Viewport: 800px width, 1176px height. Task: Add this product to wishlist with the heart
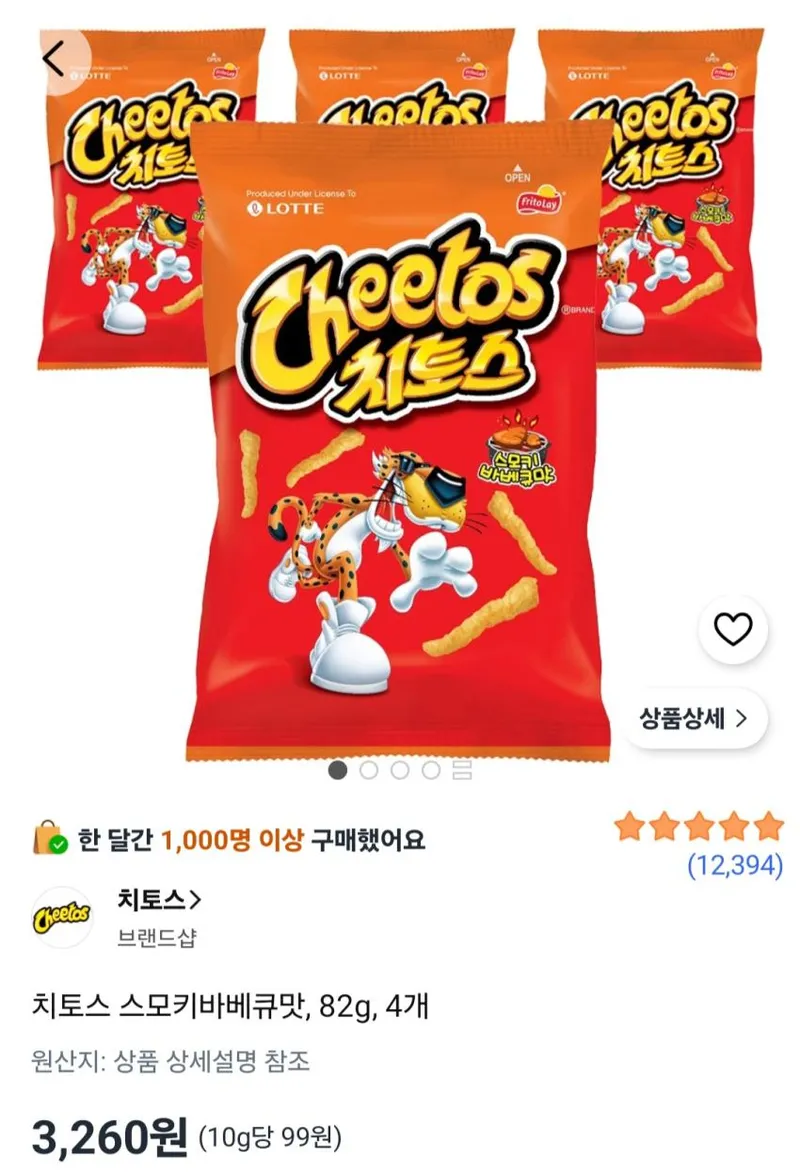coord(733,629)
